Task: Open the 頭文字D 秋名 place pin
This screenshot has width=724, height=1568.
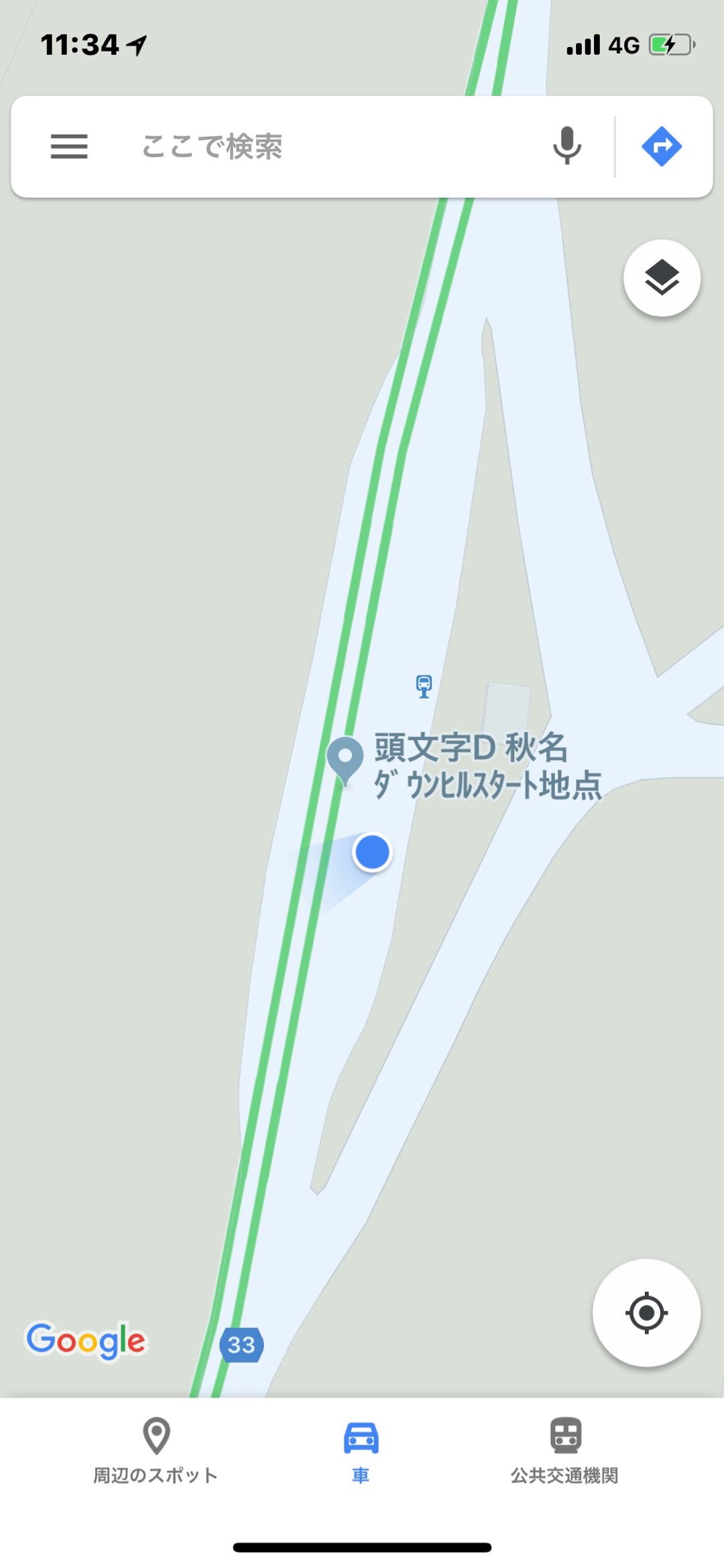Action: 345,758
